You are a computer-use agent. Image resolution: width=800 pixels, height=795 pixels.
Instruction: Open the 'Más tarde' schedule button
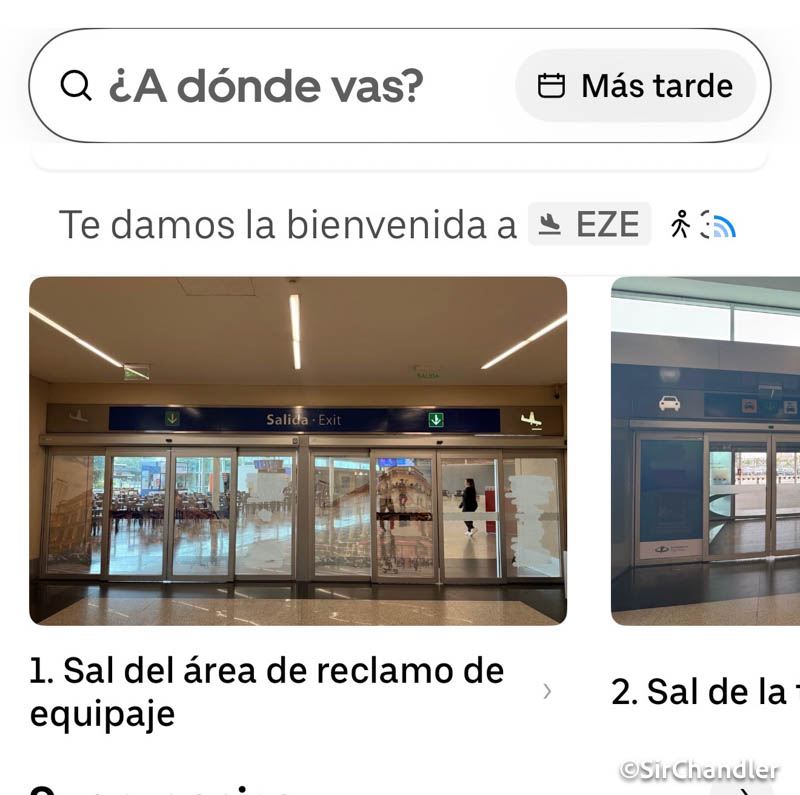coord(636,86)
